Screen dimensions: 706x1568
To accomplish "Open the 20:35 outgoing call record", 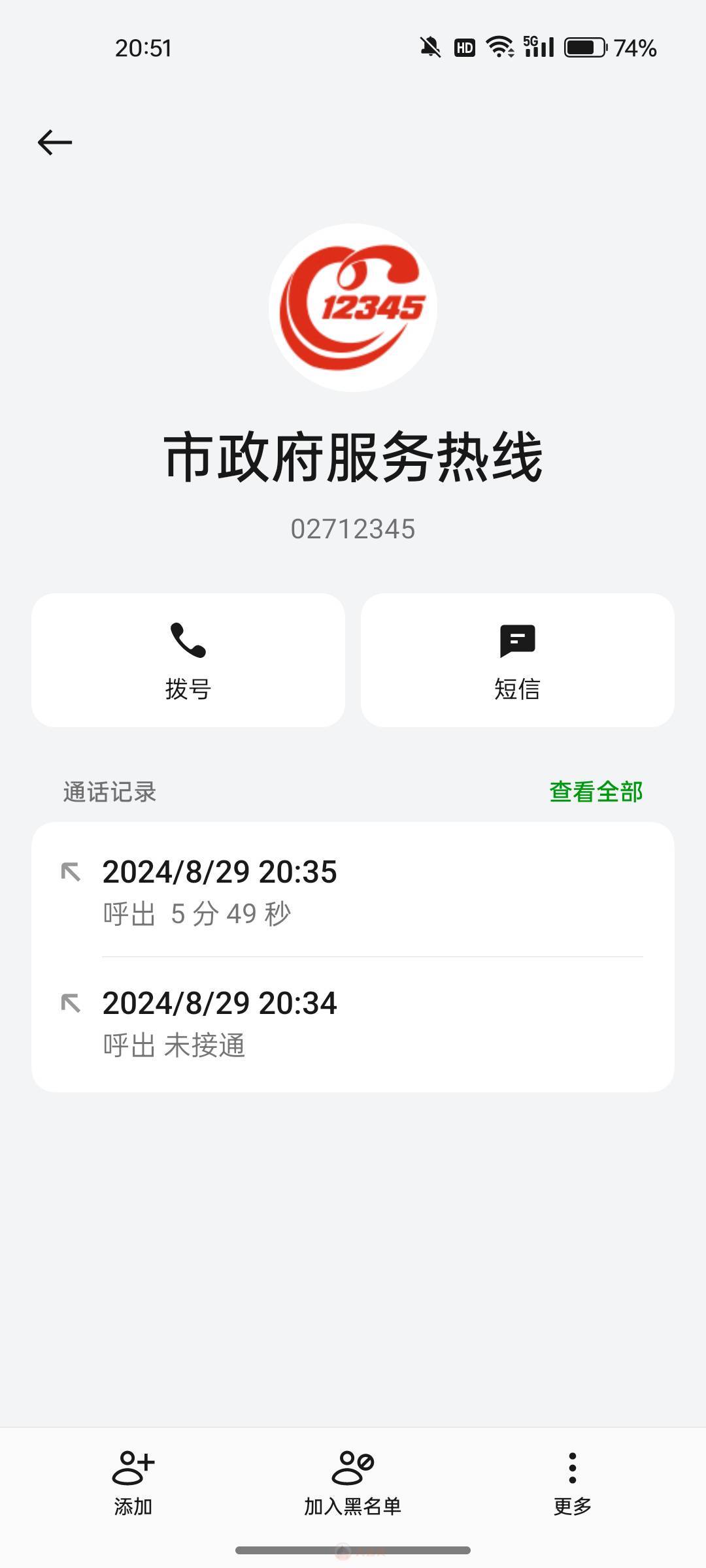I will pyautogui.click(x=353, y=891).
